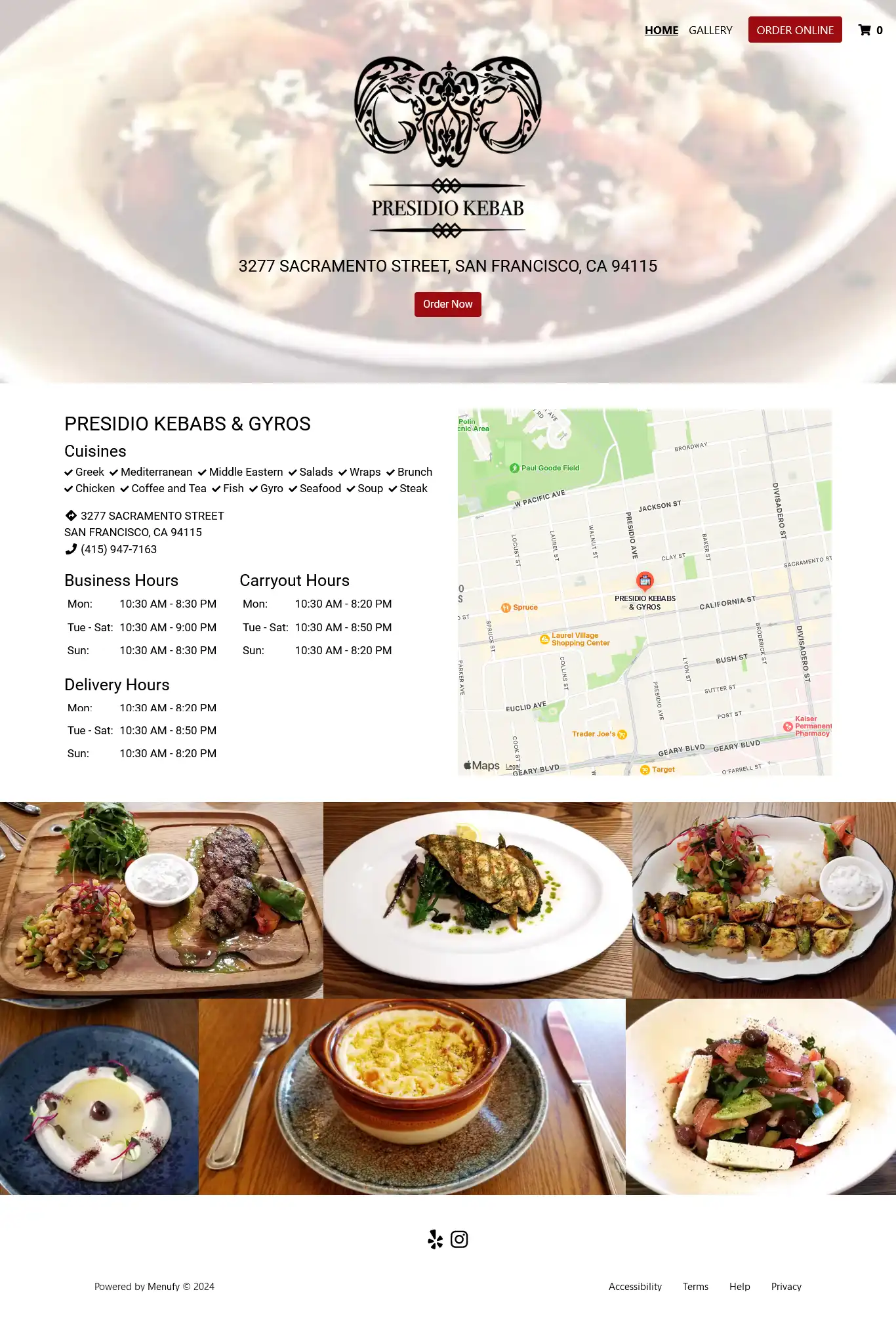Open the Privacy footer link
The image size is (896, 1332).
(786, 1287)
